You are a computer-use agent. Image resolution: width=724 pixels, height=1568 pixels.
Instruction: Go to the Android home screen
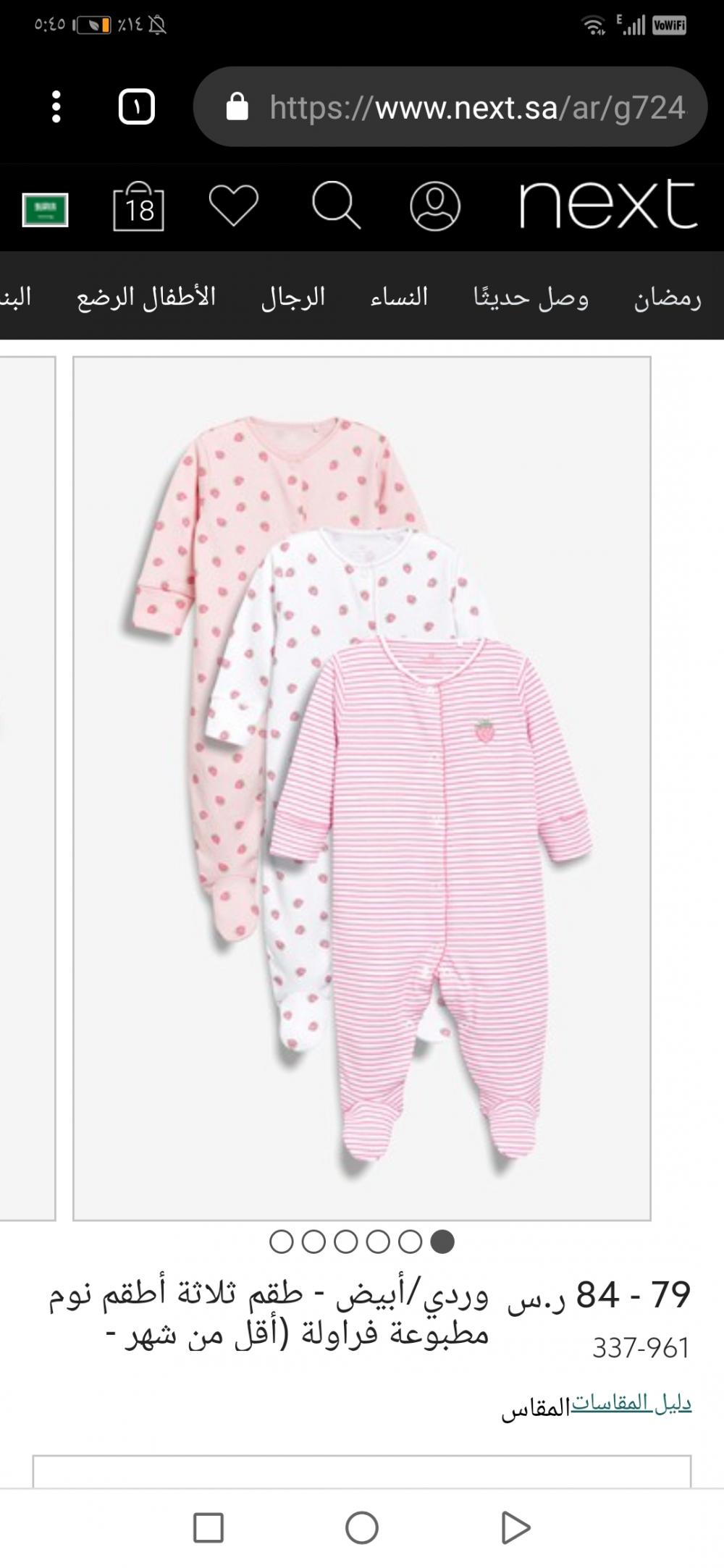pos(362,1528)
